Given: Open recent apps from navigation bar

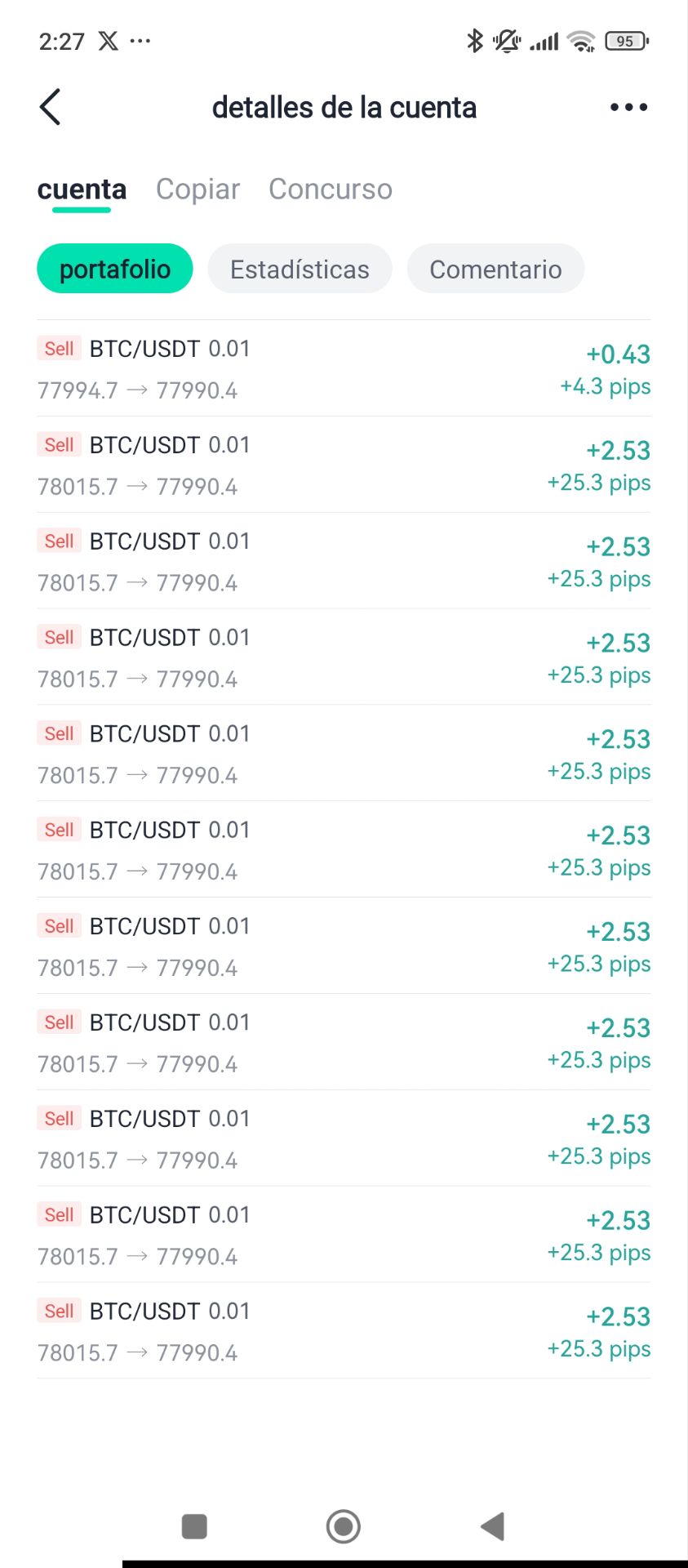Looking at the screenshot, I should (x=194, y=1526).
